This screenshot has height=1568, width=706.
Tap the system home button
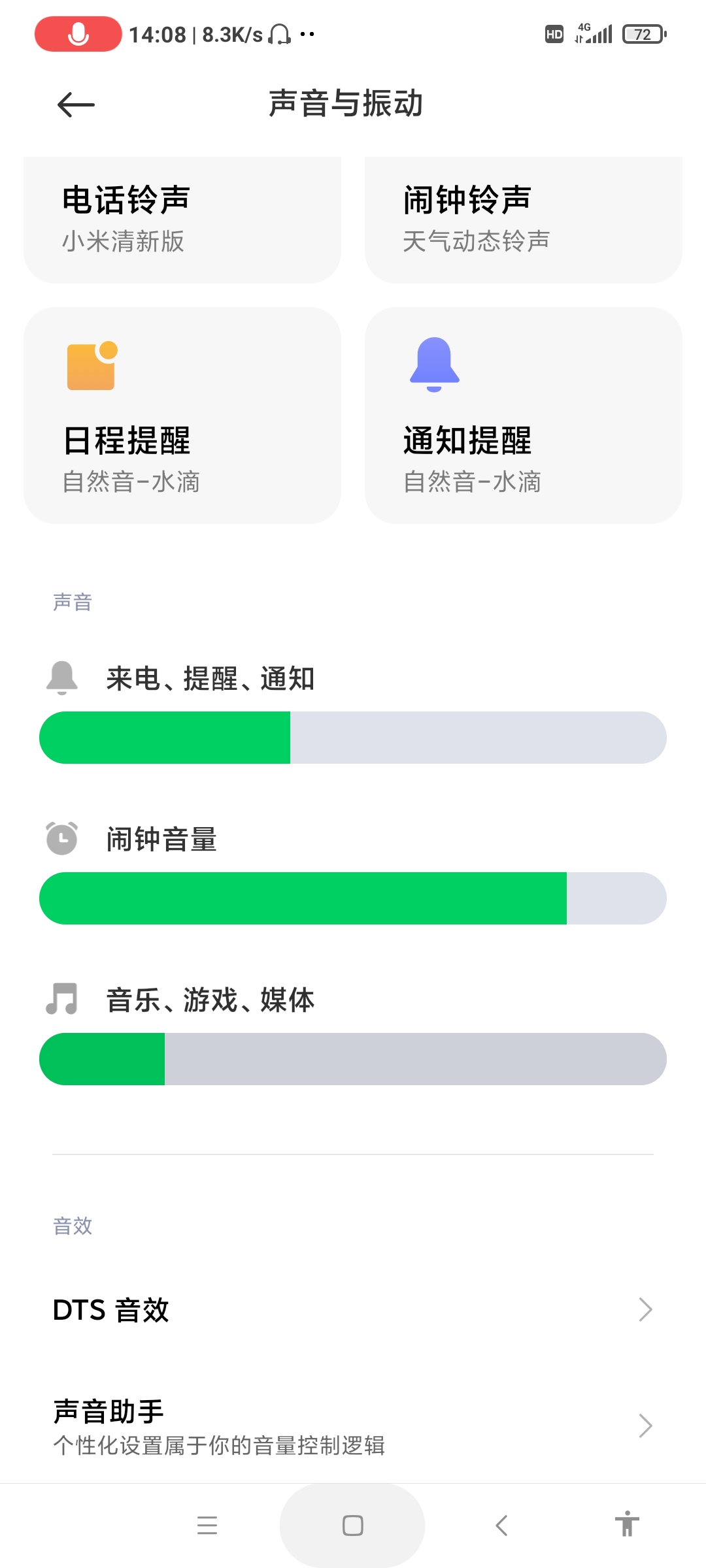coord(352,1526)
